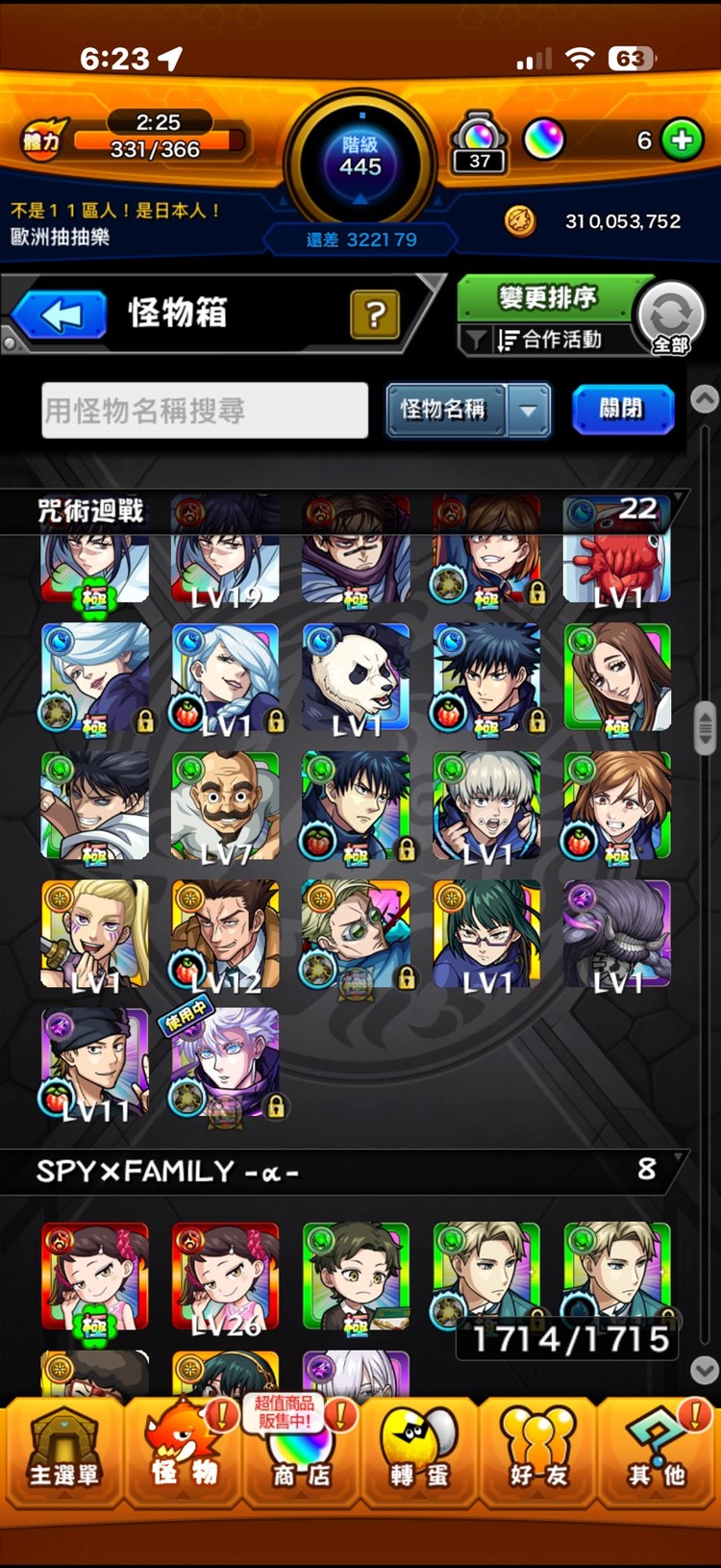Switch to the 怪物 tab
The image size is (721, 1568).
183,1453
